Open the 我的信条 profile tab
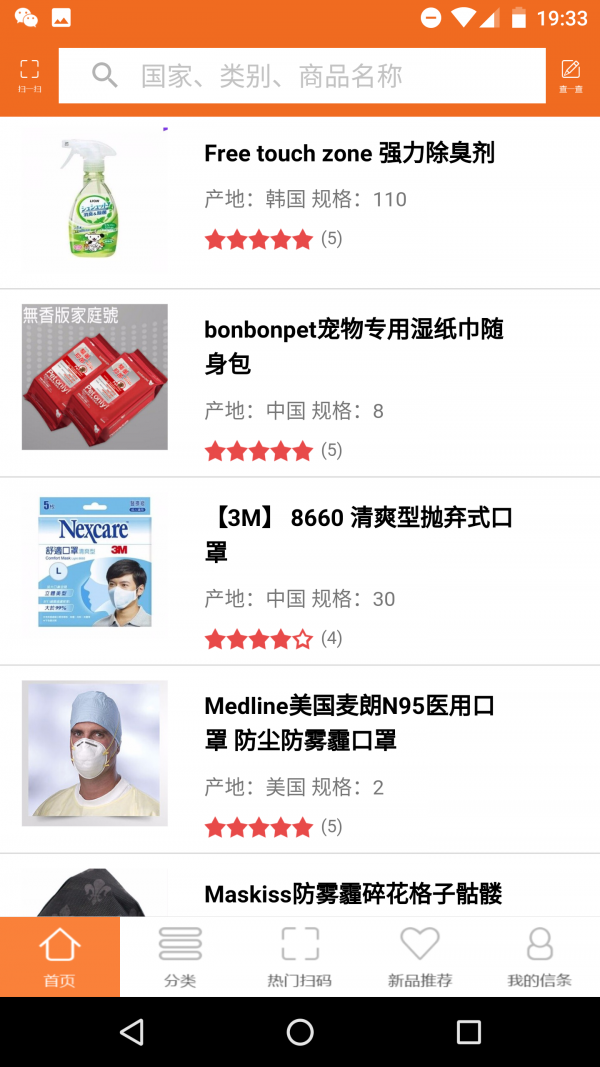 click(540, 956)
